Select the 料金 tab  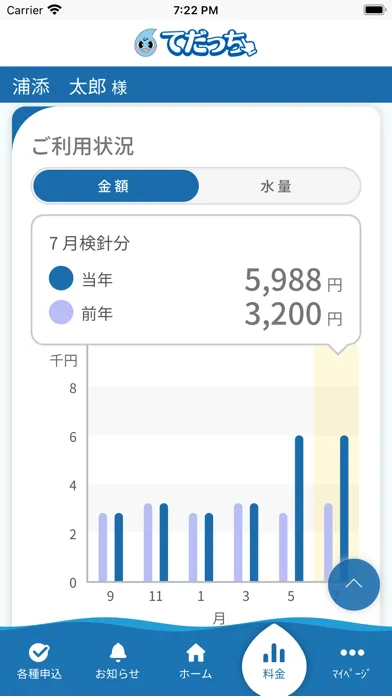click(274, 661)
